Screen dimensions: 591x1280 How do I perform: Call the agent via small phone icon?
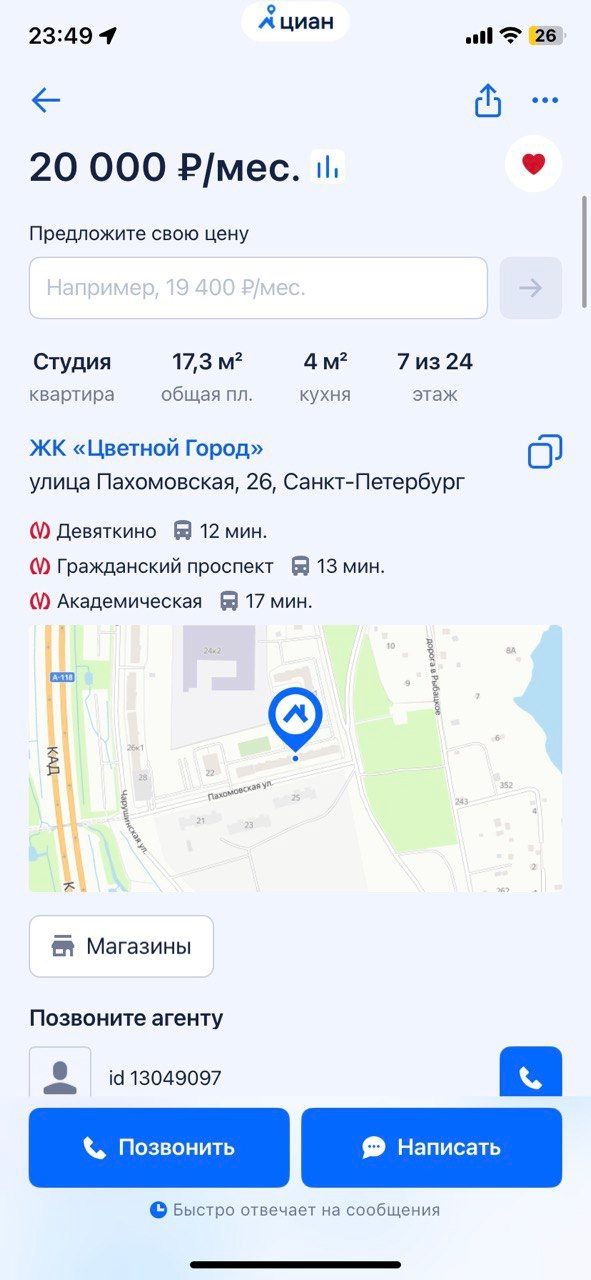click(x=530, y=1074)
